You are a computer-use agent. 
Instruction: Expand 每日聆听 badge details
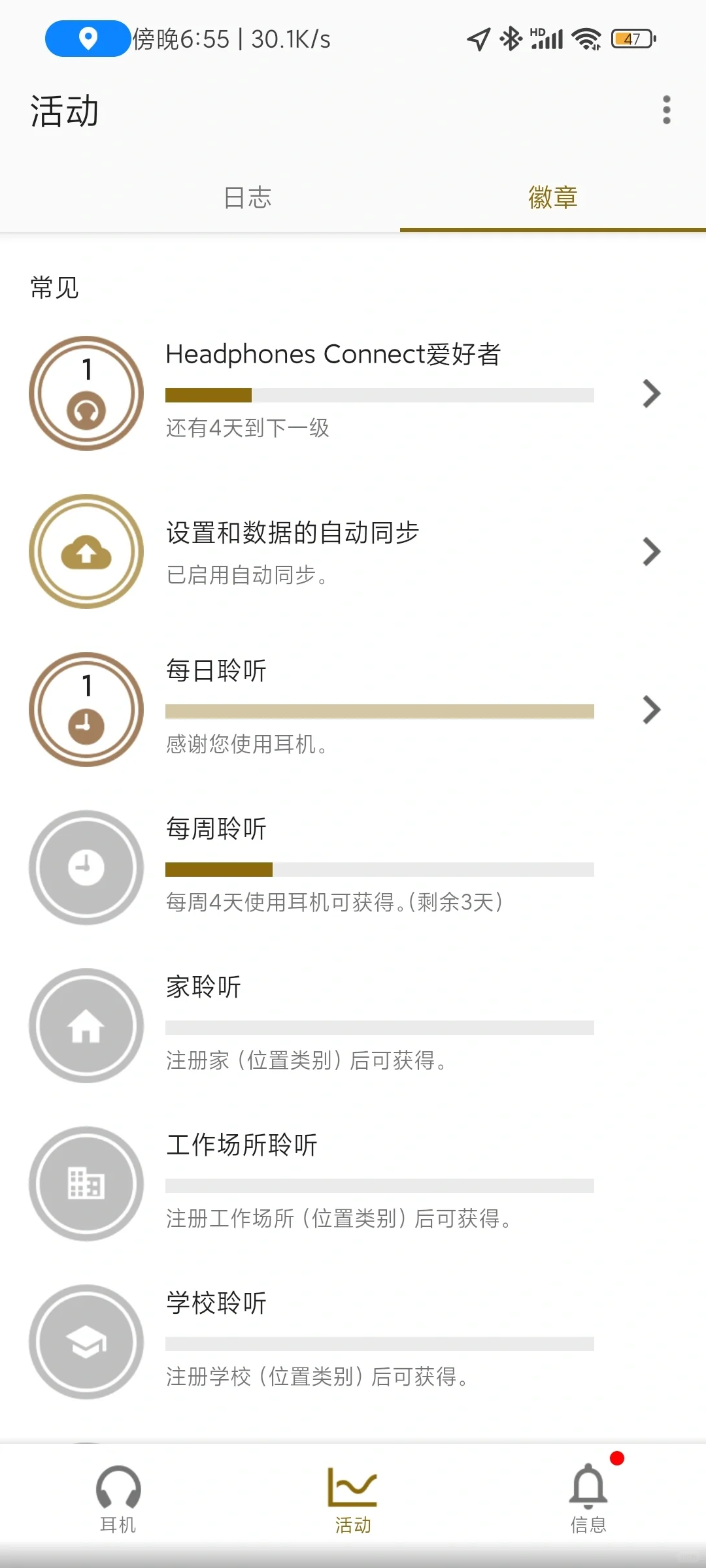click(651, 710)
